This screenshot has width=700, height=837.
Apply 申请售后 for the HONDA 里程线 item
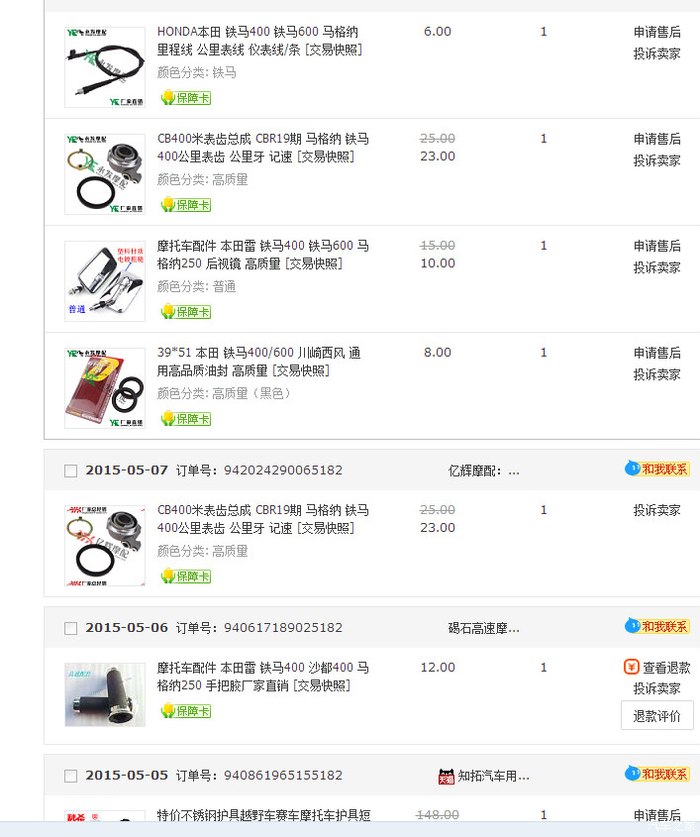click(x=657, y=32)
